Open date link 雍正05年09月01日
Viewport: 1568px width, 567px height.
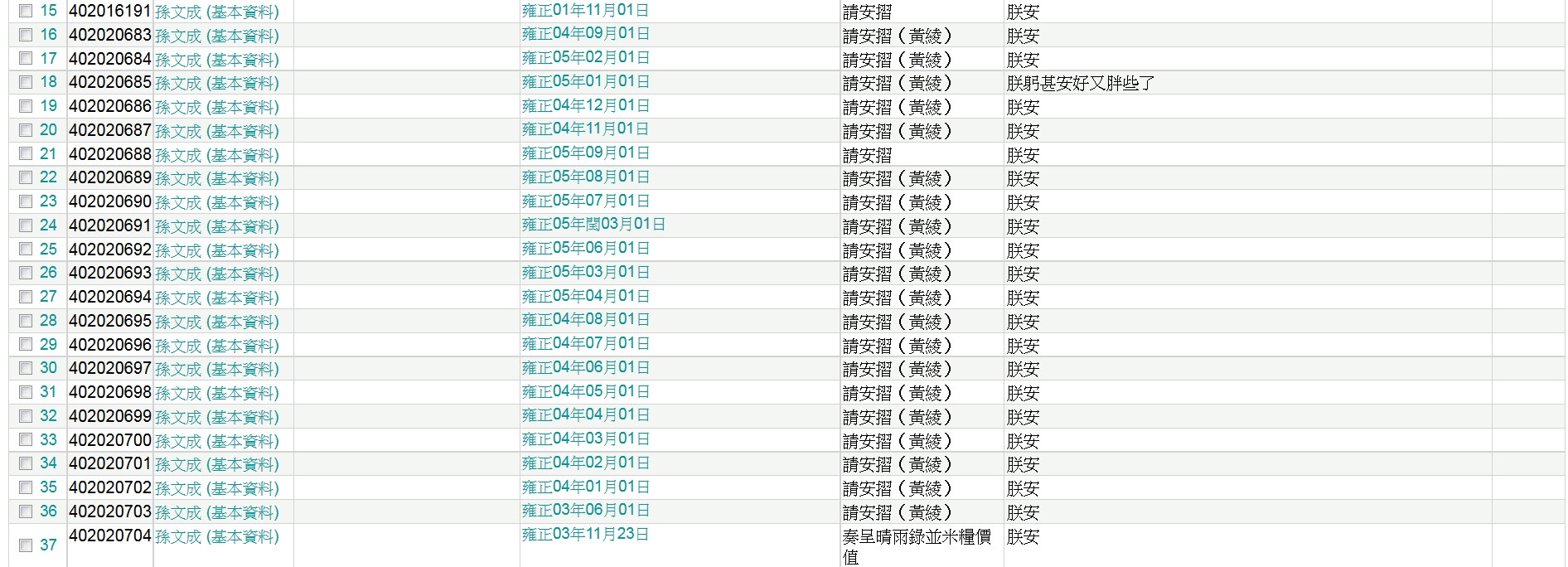click(x=585, y=153)
